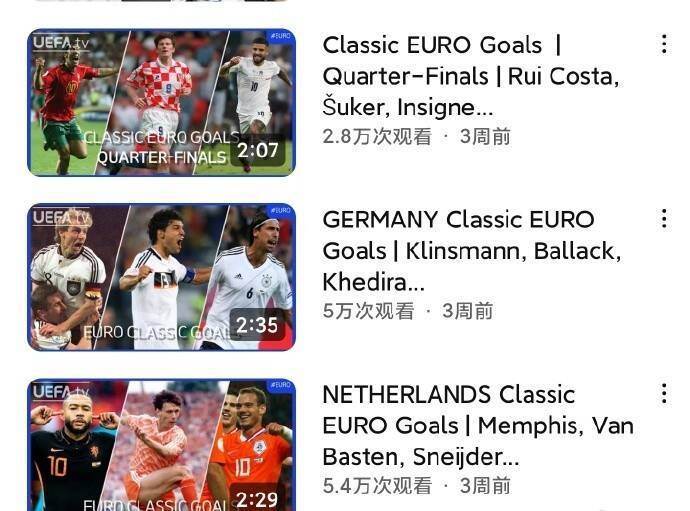The height and width of the screenshot is (511, 690).
Task: Tap the Memphis, Van Basten, Sneijder video title
Action: [x=476, y=425]
